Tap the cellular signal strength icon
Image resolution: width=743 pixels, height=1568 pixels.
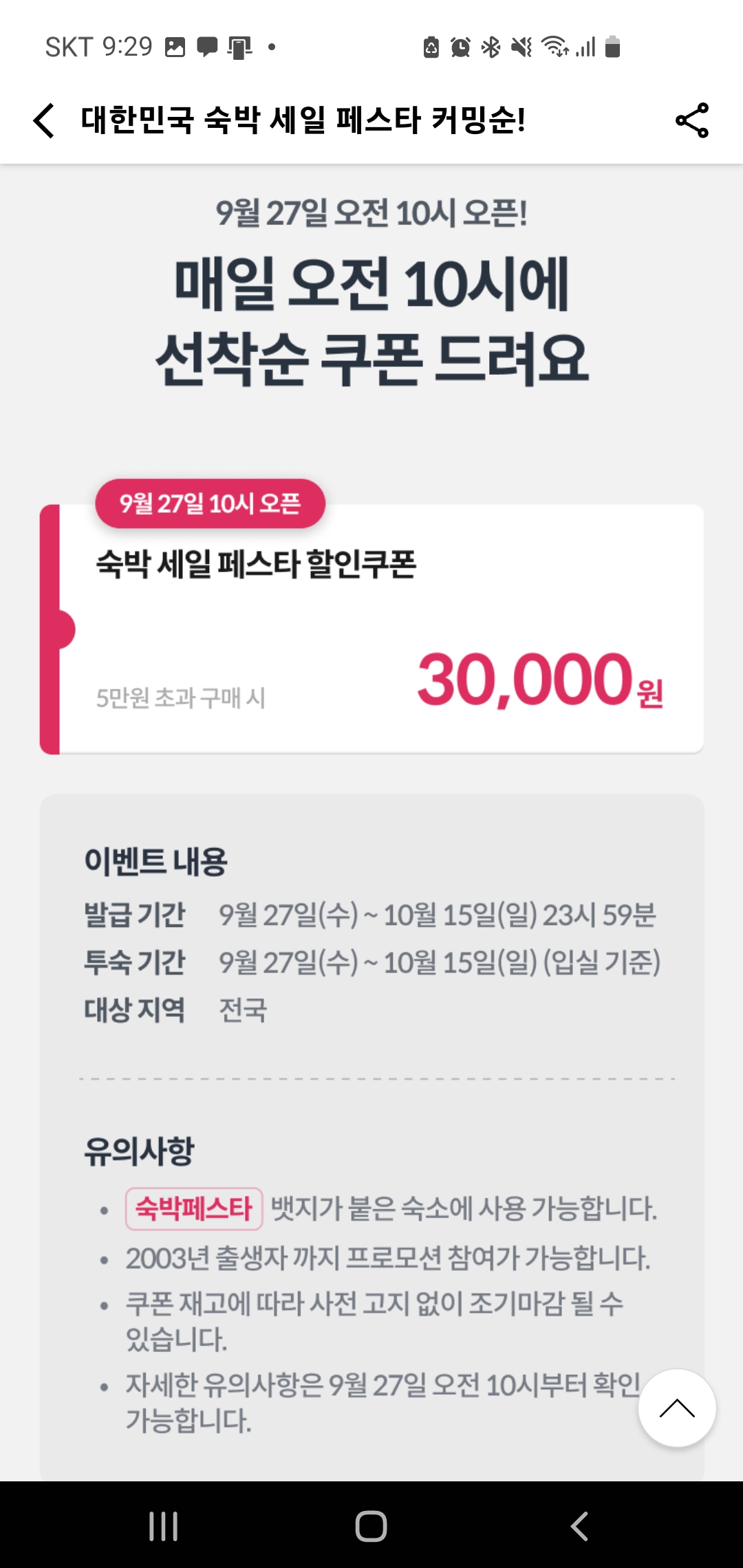[585, 47]
